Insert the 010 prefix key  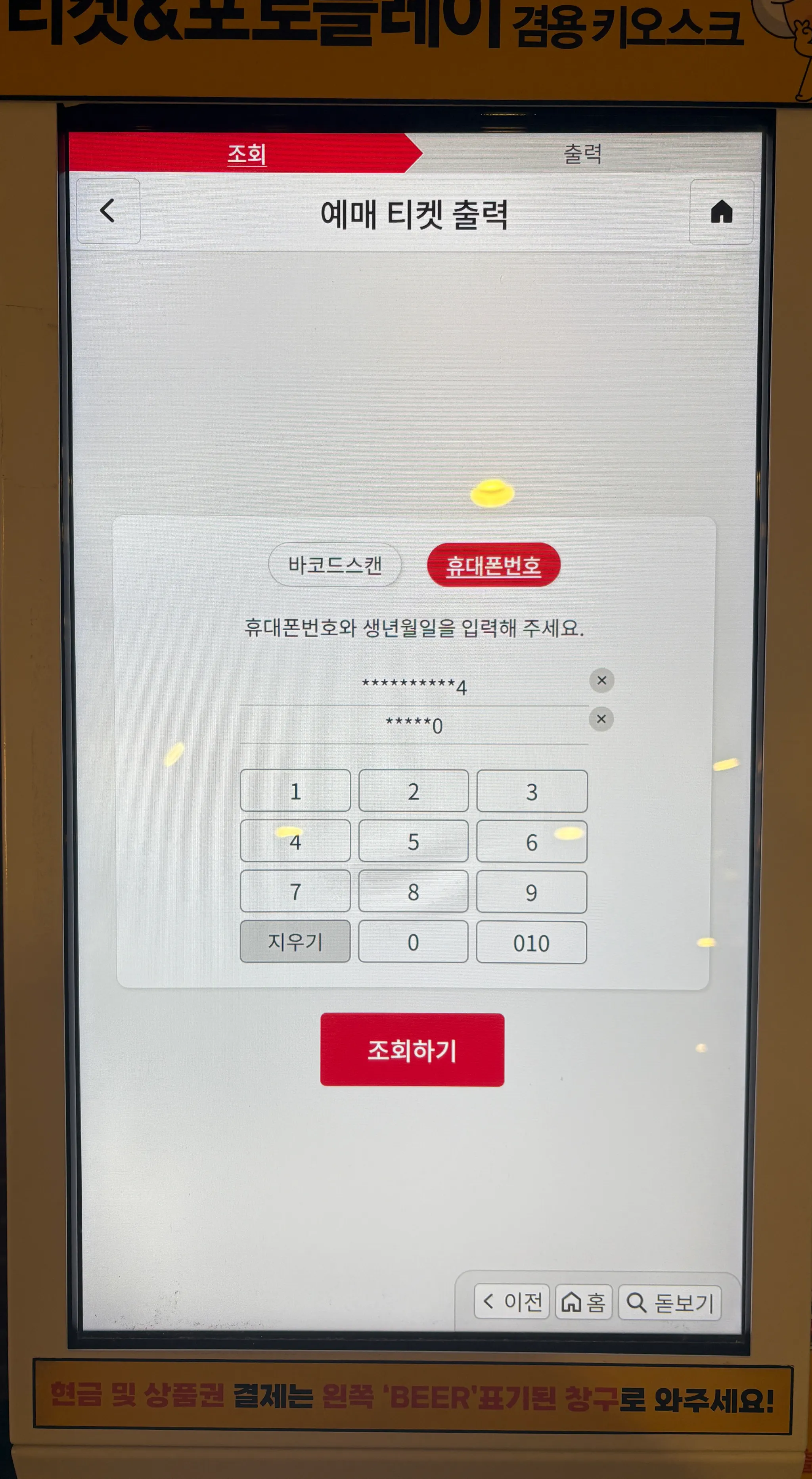click(531, 942)
